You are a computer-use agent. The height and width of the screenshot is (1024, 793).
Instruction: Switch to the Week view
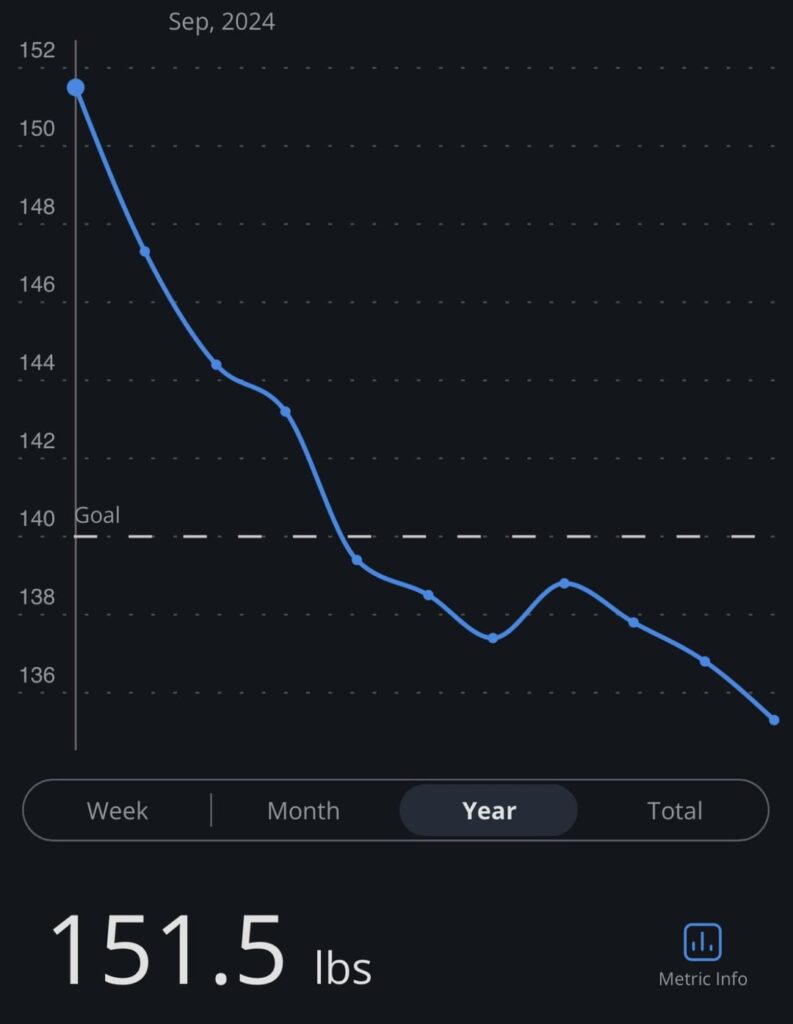click(117, 811)
